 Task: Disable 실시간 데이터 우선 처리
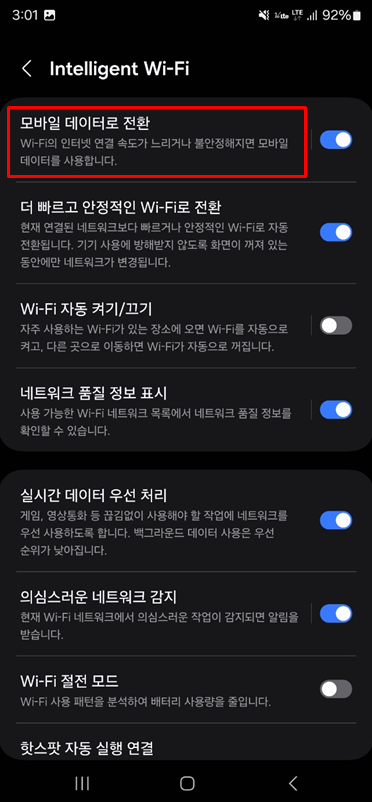pyautogui.click(x=336, y=520)
